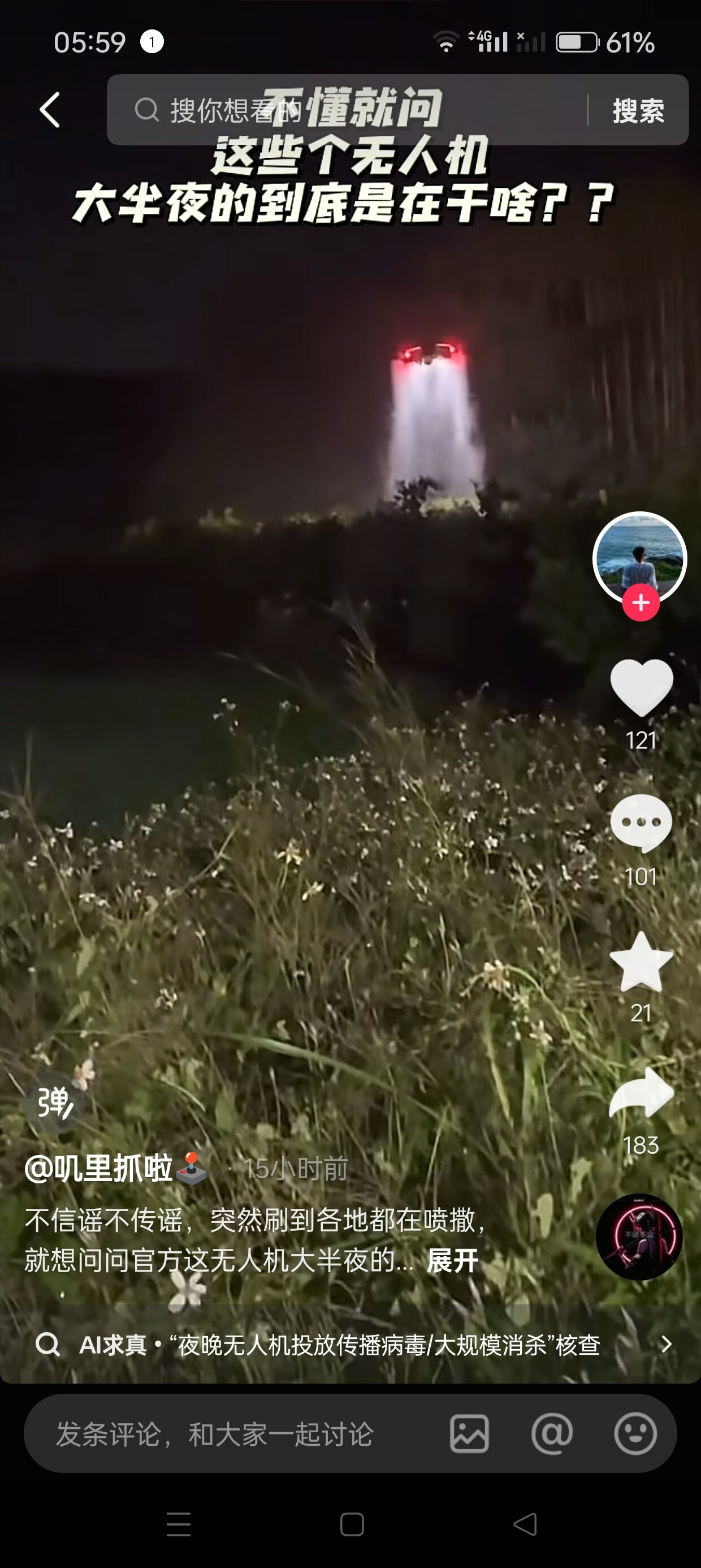Viewport: 701px width, 1568px height.
Task: Open @叽里抓啦 username link
Action: (x=98, y=1169)
